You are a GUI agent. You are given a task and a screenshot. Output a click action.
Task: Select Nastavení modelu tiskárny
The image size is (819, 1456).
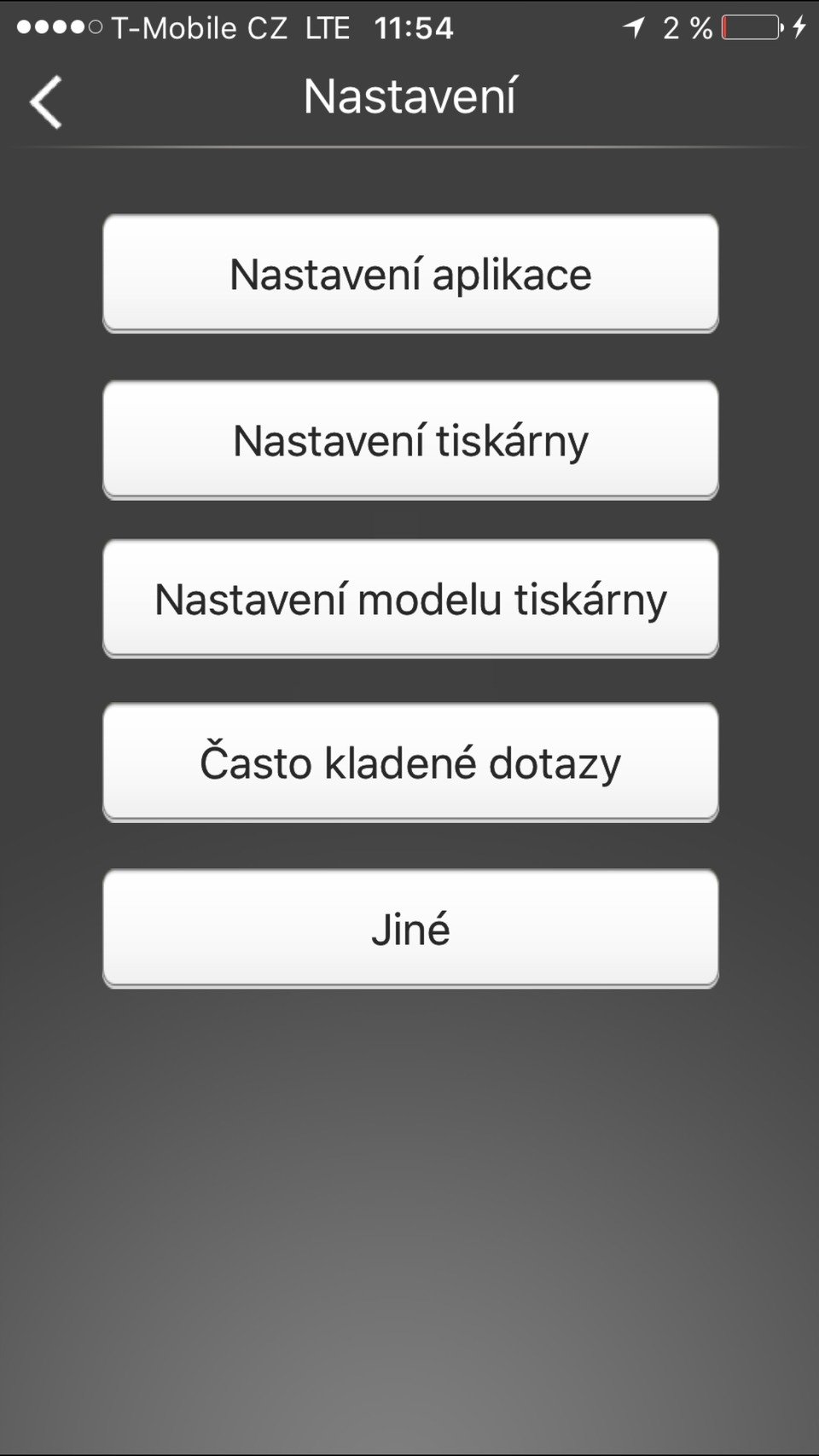coord(410,598)
